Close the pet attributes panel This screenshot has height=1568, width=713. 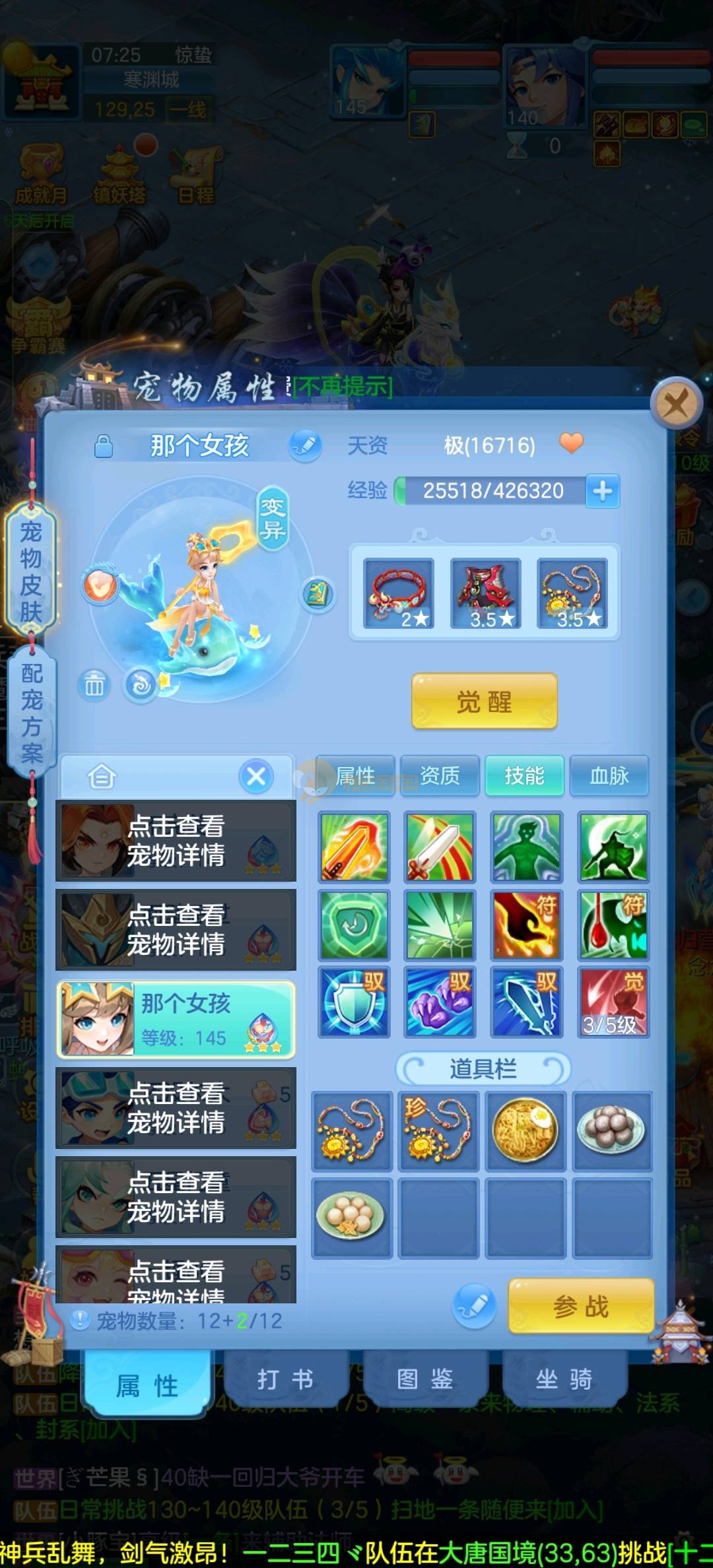[675, 402]
